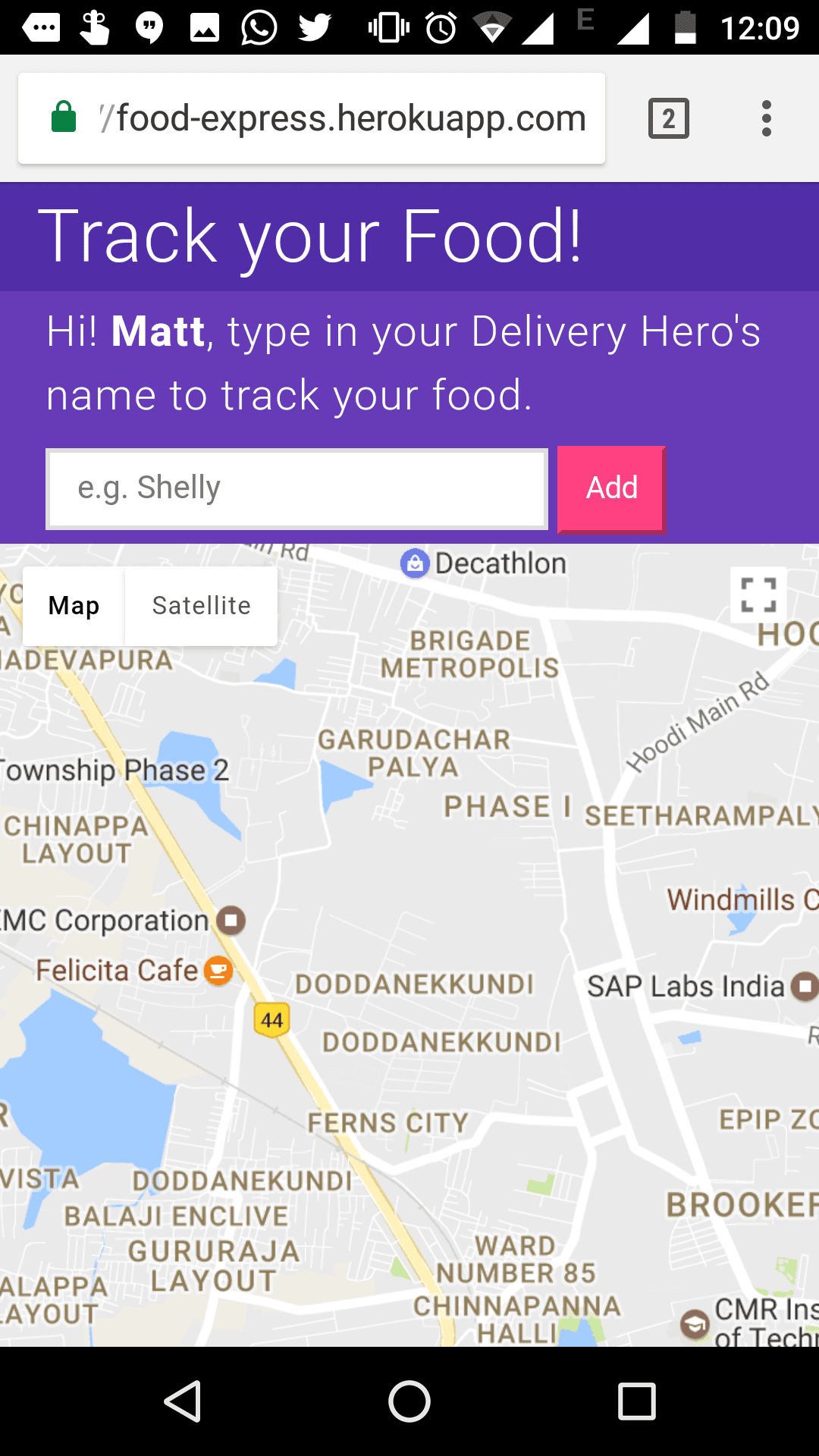Screen dimensions: 819x1456
Task: Click the highway 44 route shield
Action: pos(271,1018)
